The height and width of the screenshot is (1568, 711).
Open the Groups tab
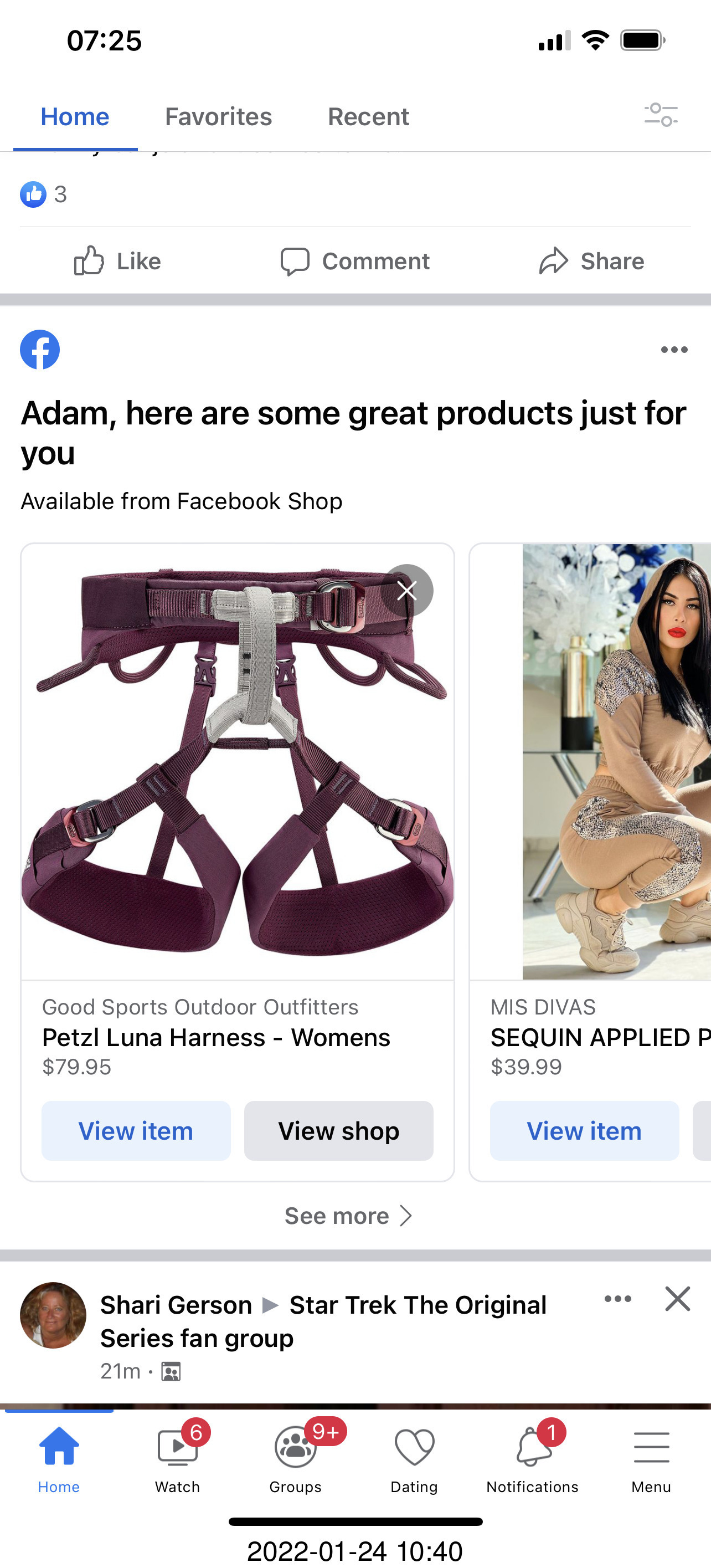click(x=296, y=1456)
